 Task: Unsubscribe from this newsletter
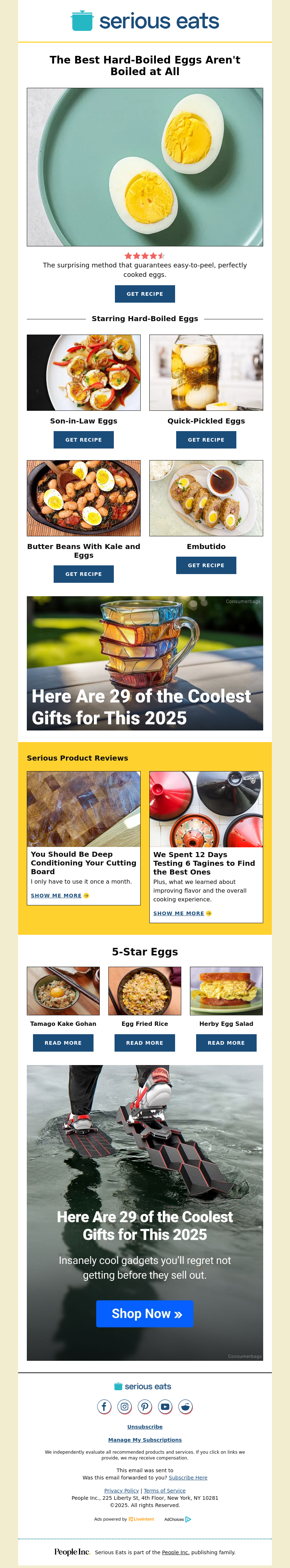click(x=145, y=1426)
